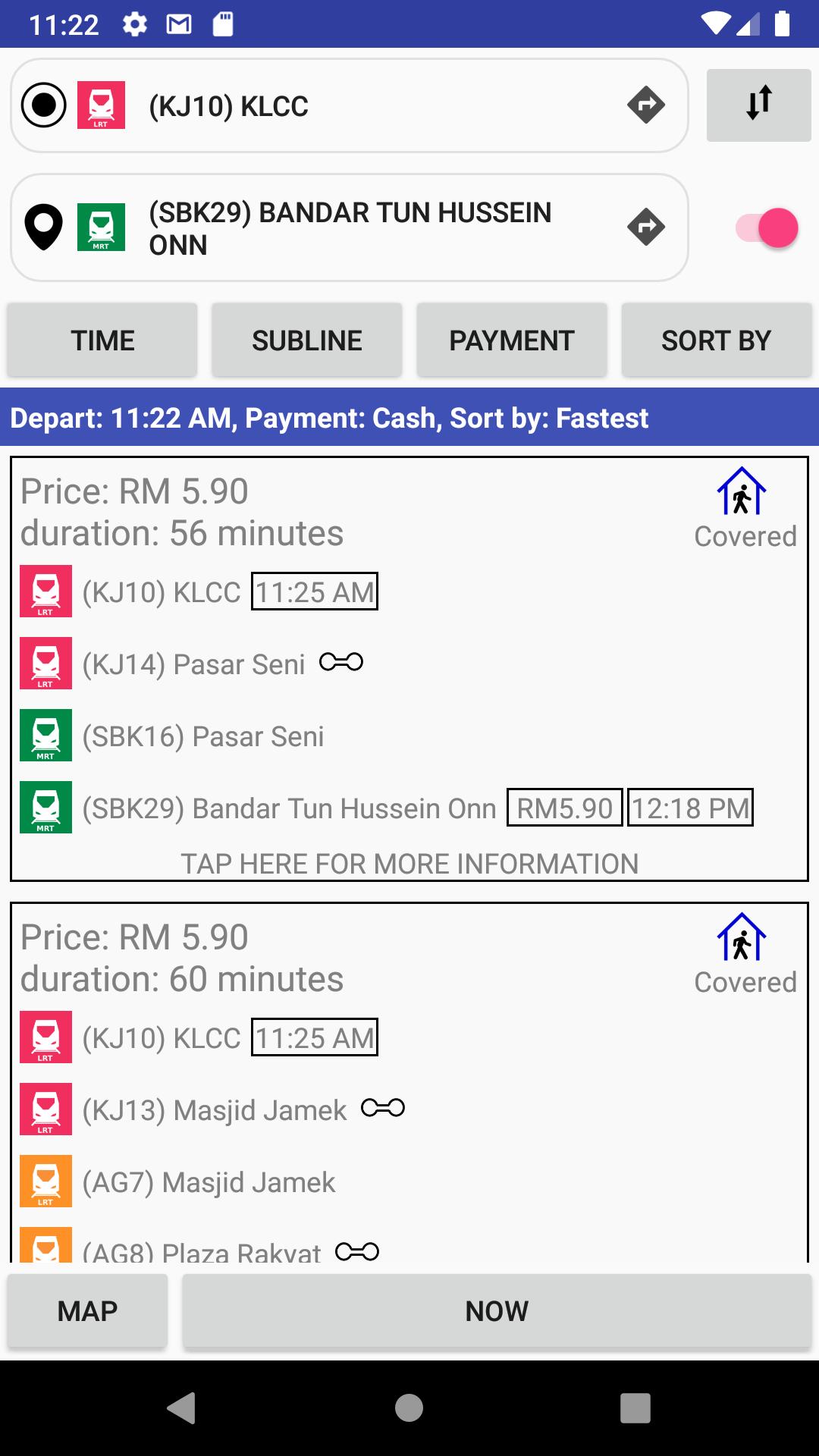
Task: Select the pink LRT icon beside (KJ10) KLCC
Action: pos(101,106)
